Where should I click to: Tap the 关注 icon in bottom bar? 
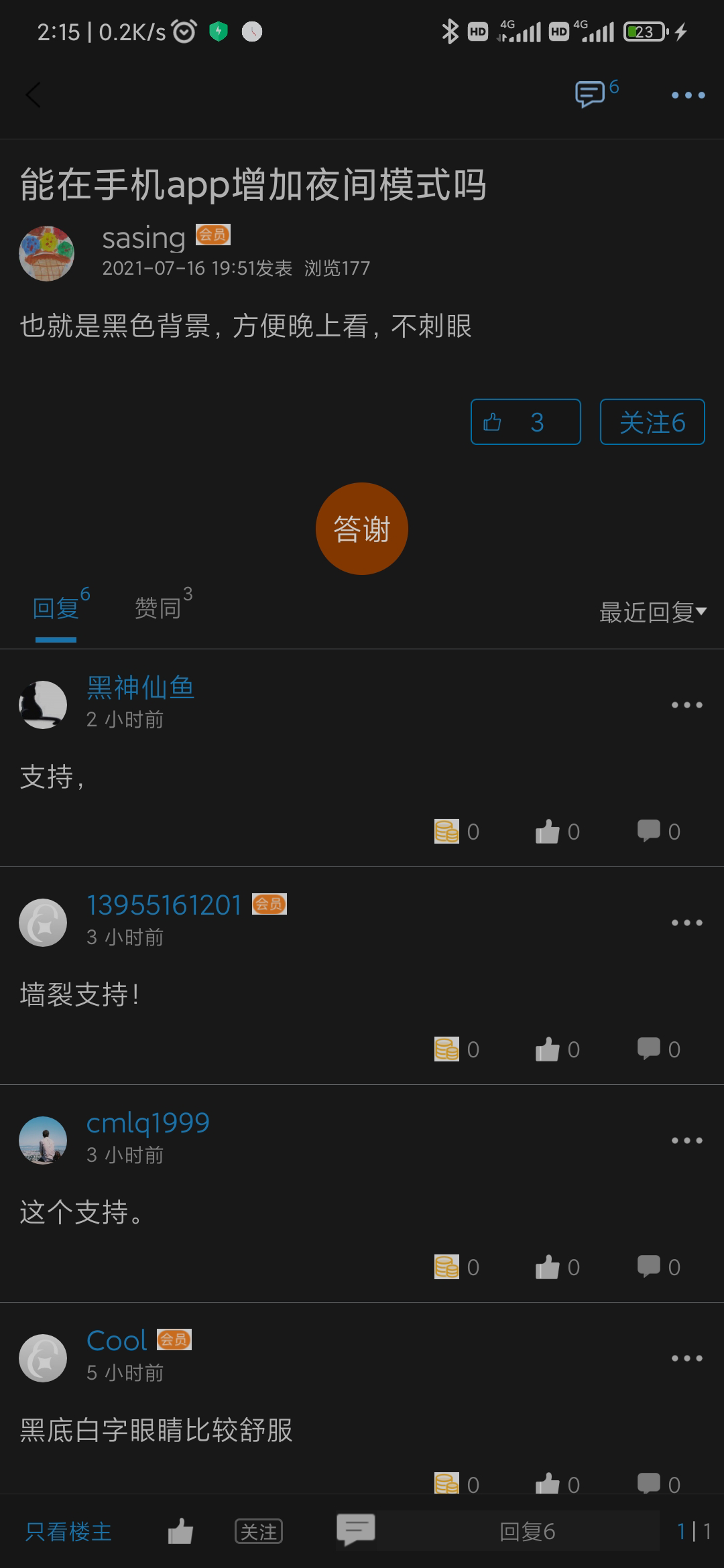[x=259, y=1532]
